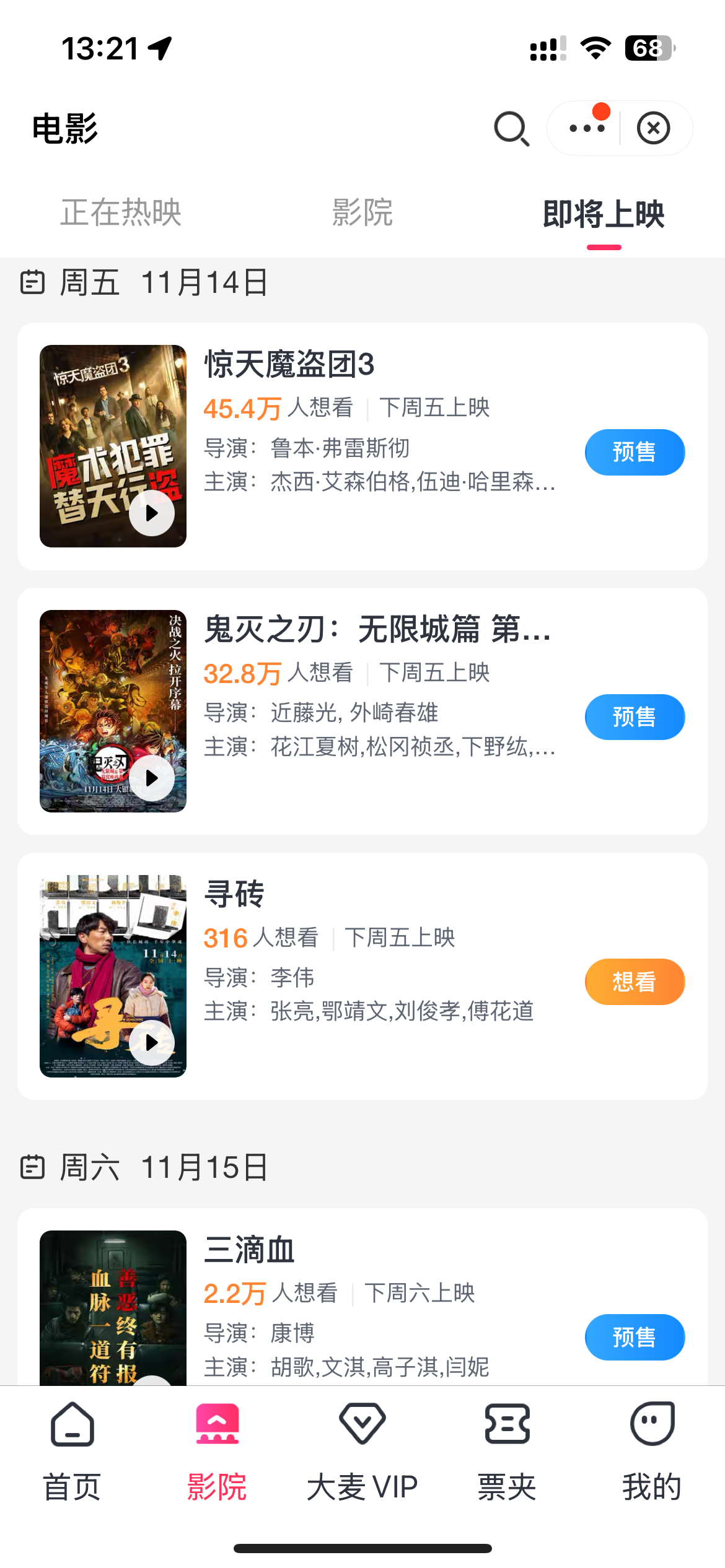Open the 影院 bottom navigation tab
The image size is (725, 1568).
217,1450
